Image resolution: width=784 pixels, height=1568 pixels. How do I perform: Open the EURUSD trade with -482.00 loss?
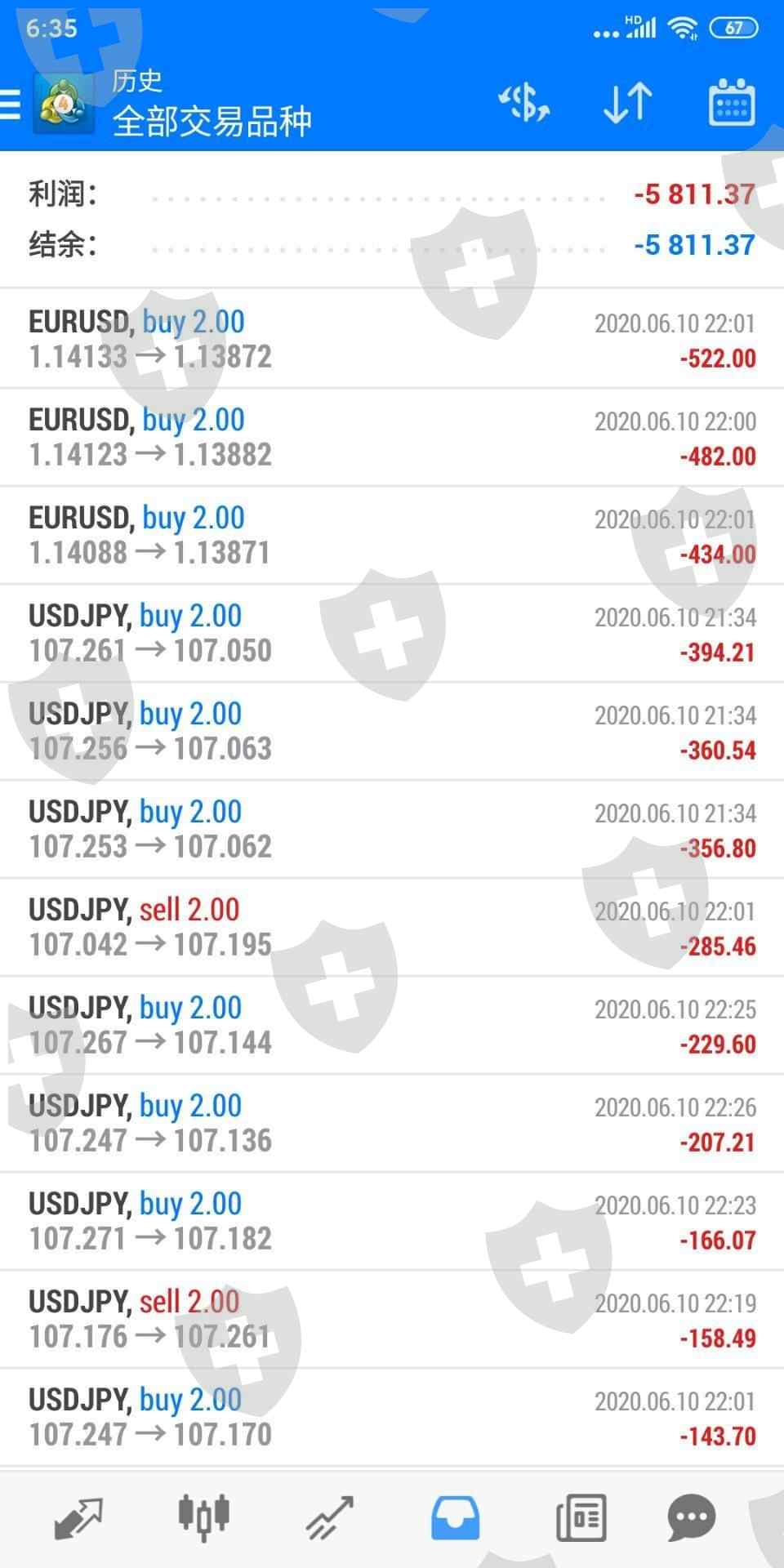coord(392,437)
